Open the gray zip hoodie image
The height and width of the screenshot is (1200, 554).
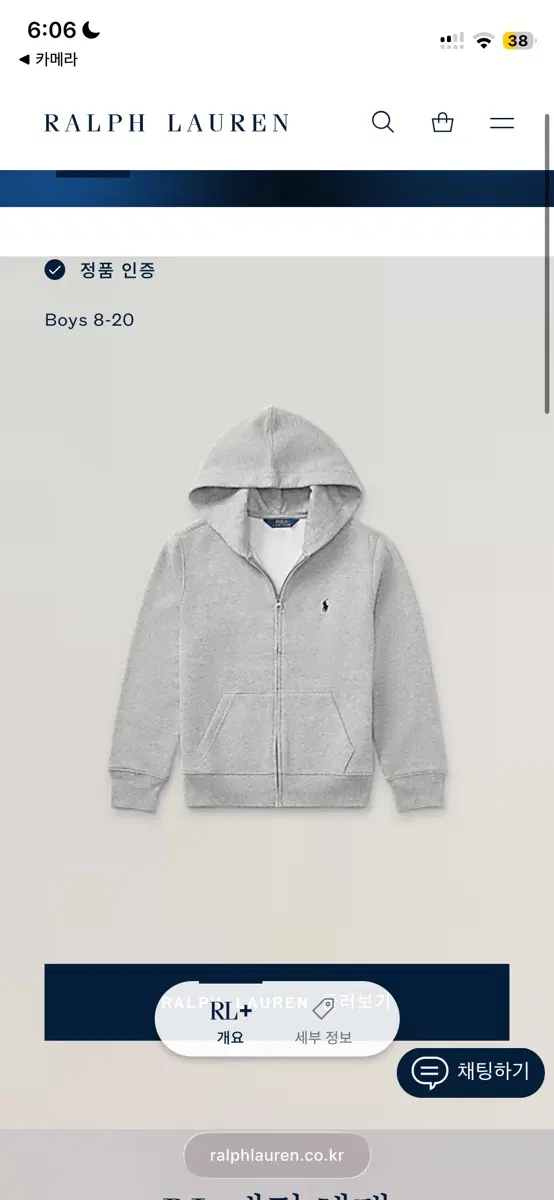coord(277,608)
